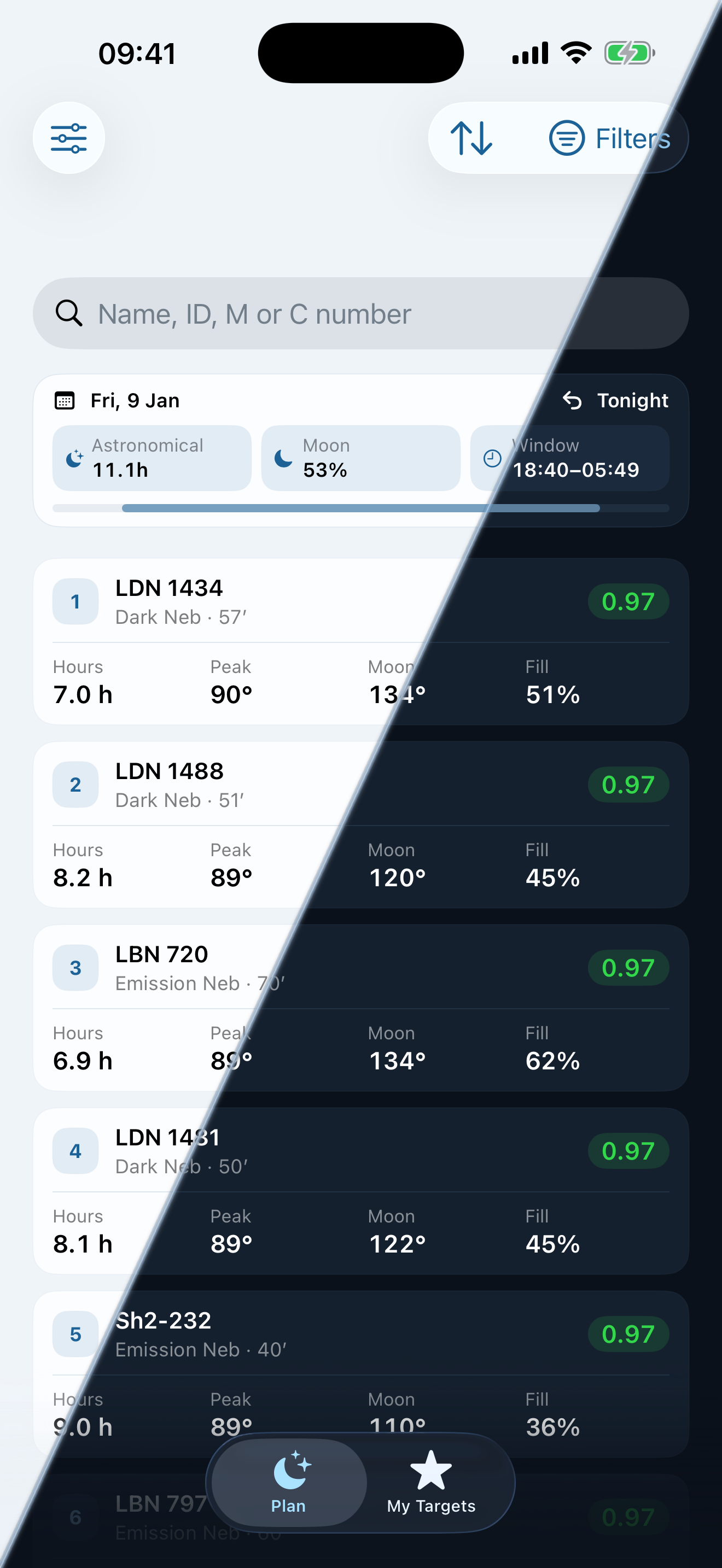Screen dimensions: 722x1568
Task: Focus the target search field
Action: (361, 313)
